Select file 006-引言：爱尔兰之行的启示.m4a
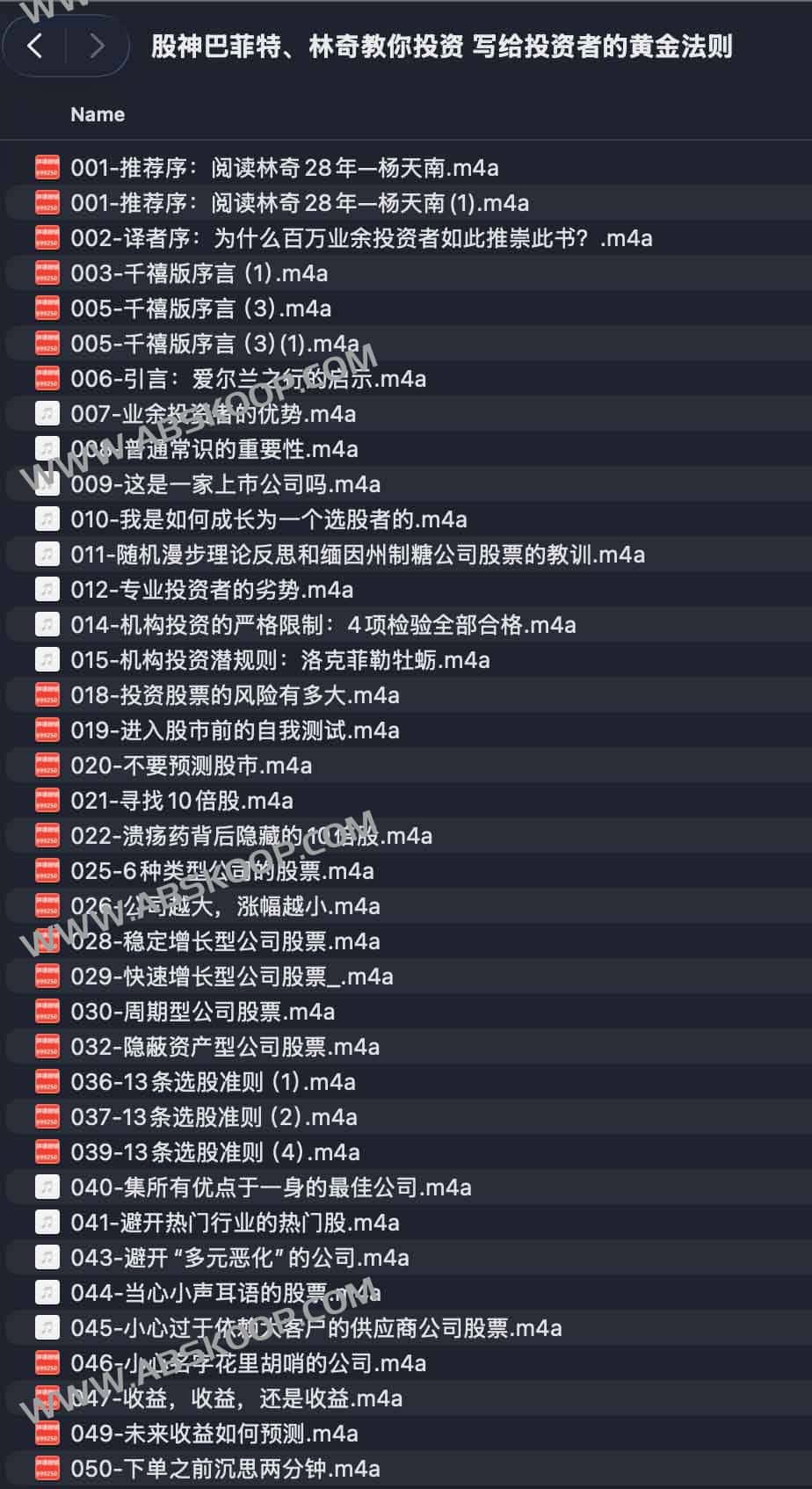The height and width of the screenshot is (1489, 812). tap(249, 379)
